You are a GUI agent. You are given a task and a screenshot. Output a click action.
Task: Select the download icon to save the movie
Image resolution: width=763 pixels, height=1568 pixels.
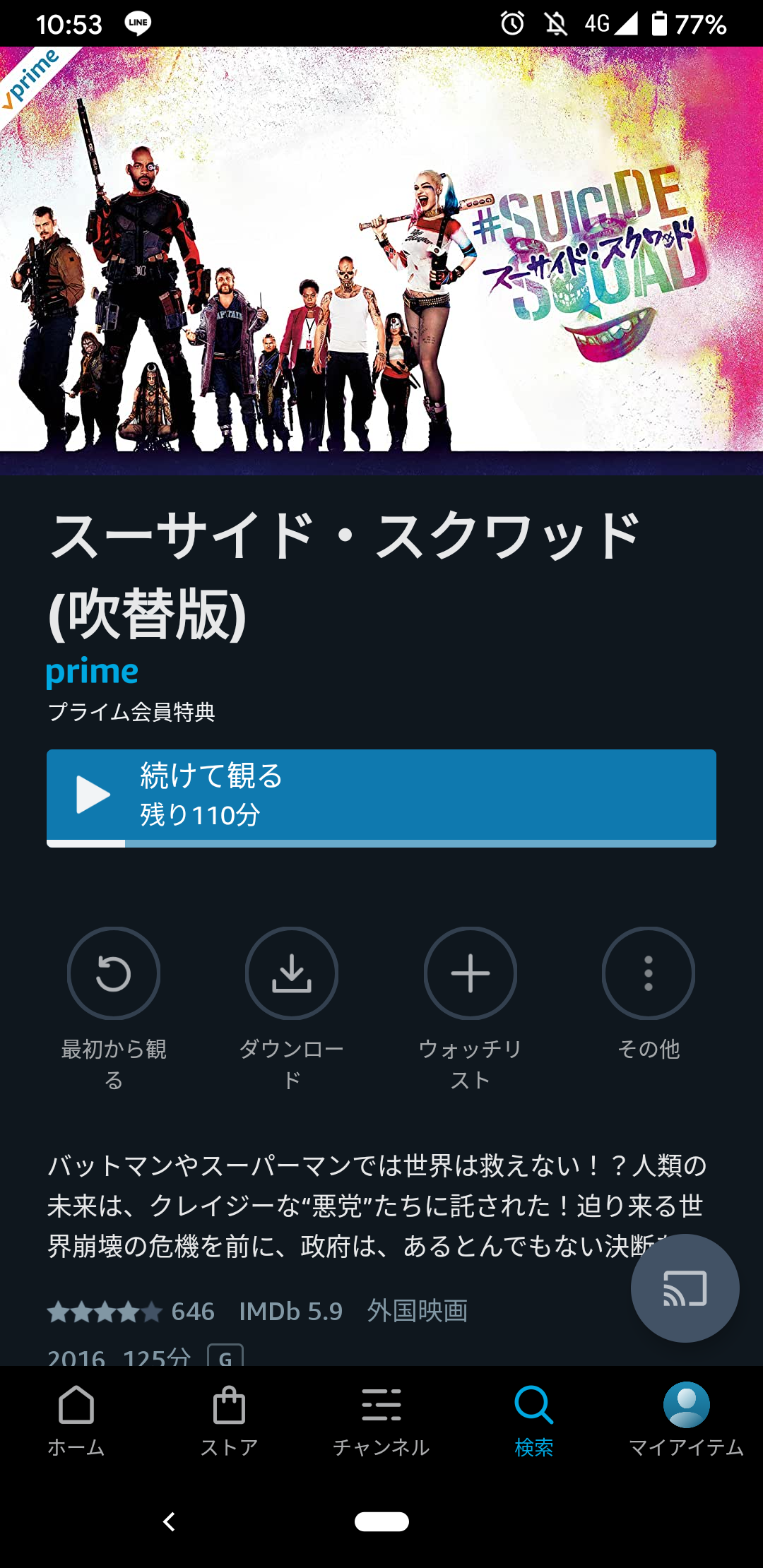click(292, 973)
